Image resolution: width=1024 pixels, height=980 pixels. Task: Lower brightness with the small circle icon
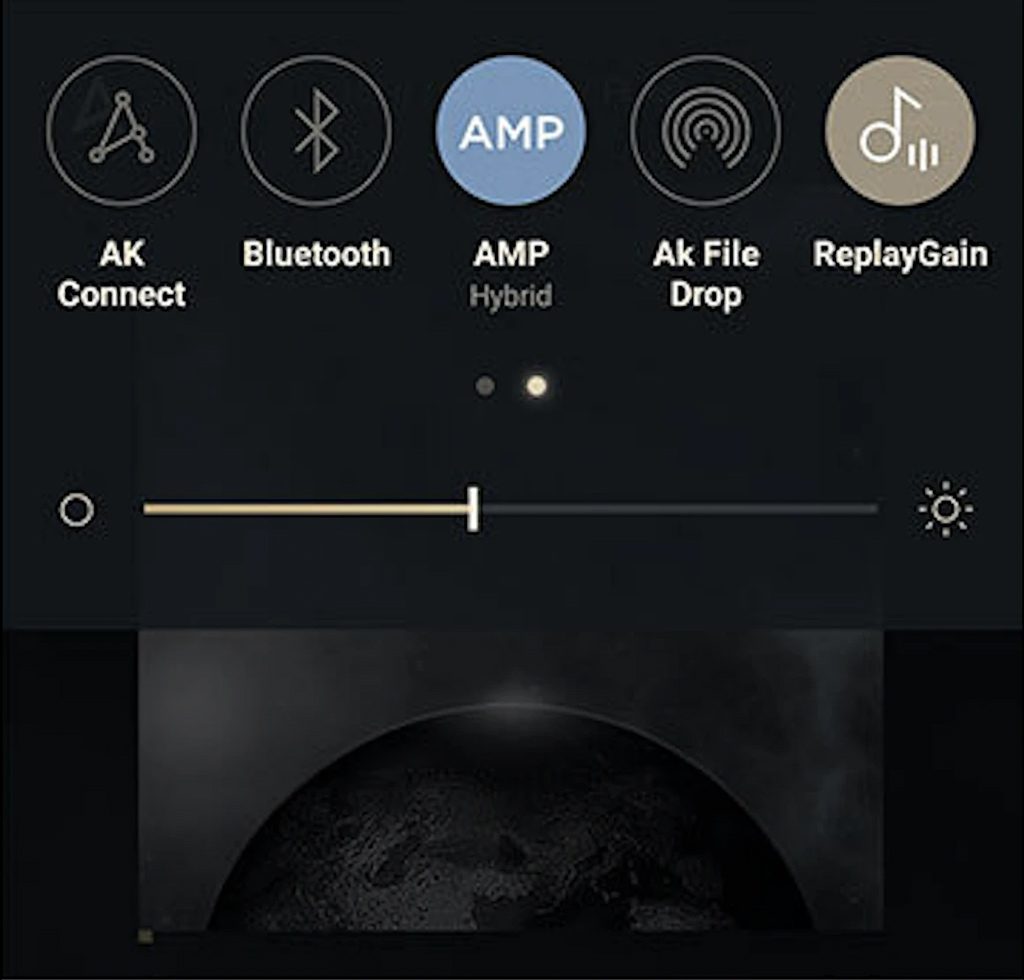77,510
